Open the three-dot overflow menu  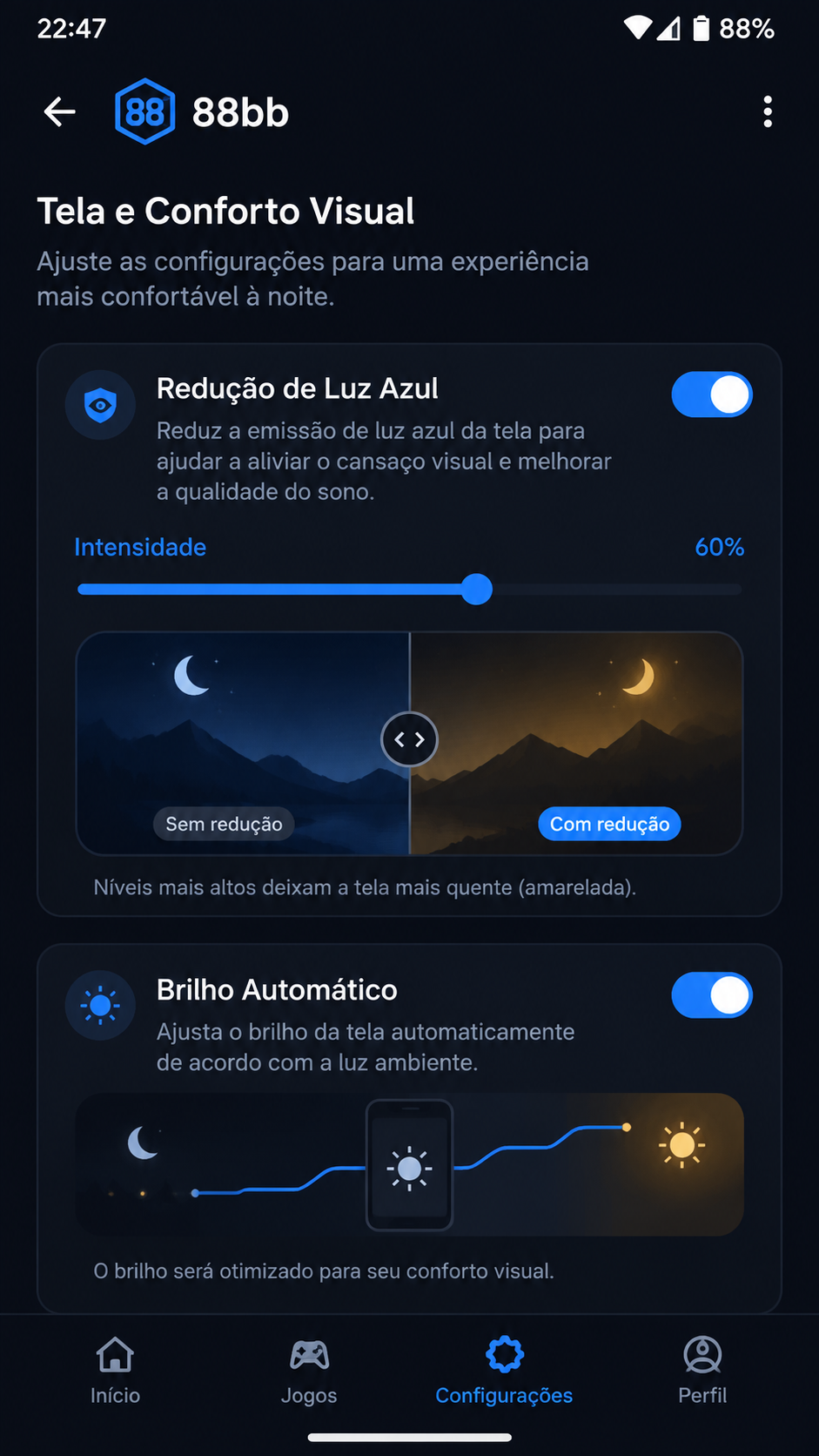coord(767,112)
